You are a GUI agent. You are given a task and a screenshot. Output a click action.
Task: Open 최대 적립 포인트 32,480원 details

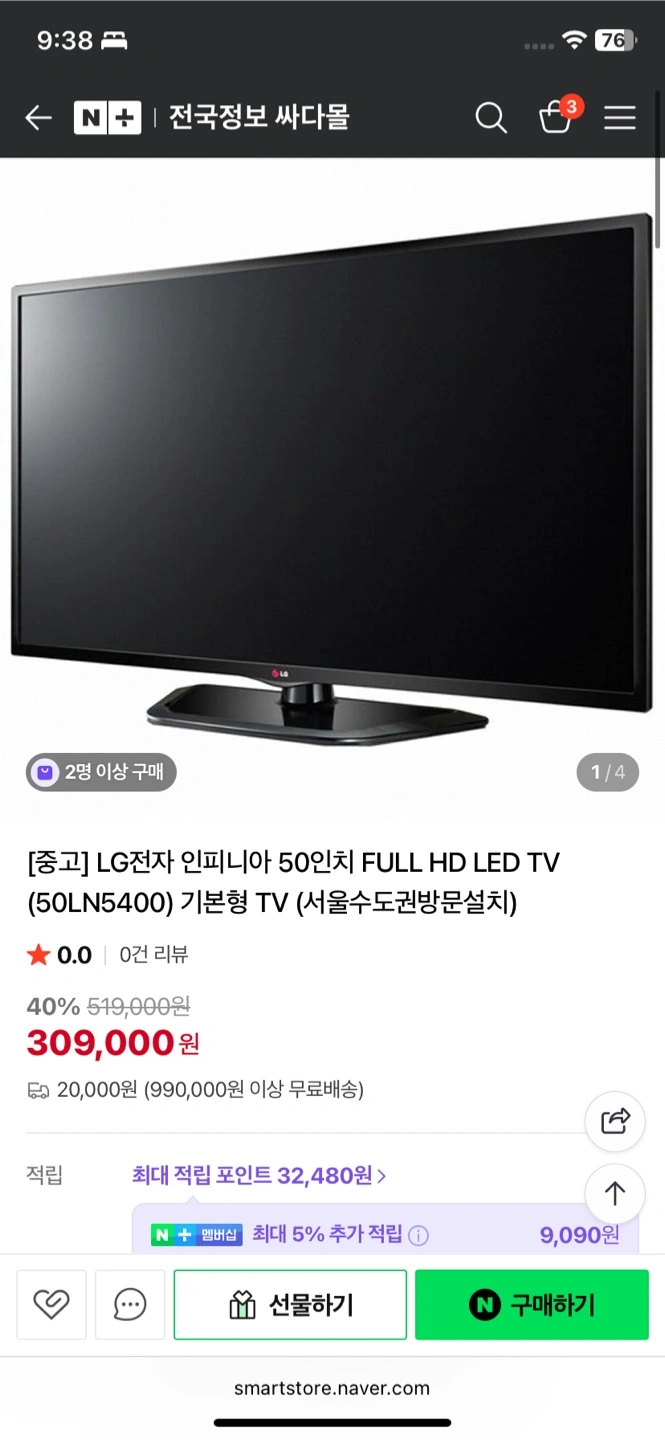pos(259,1175)
